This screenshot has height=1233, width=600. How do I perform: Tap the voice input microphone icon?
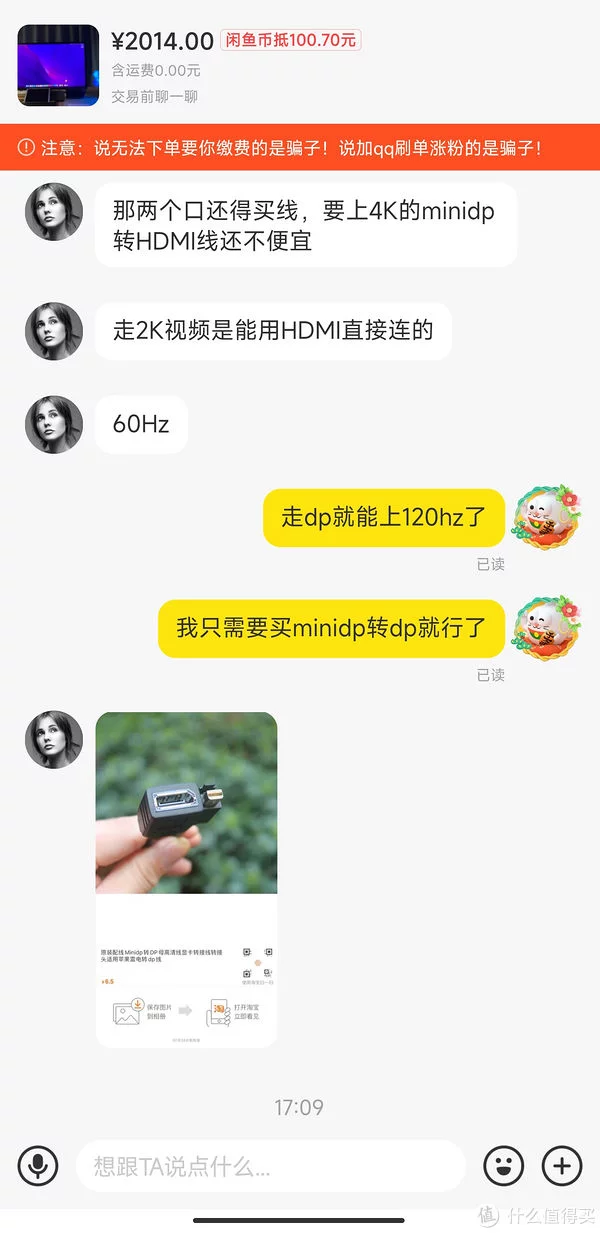[38, 1165]
